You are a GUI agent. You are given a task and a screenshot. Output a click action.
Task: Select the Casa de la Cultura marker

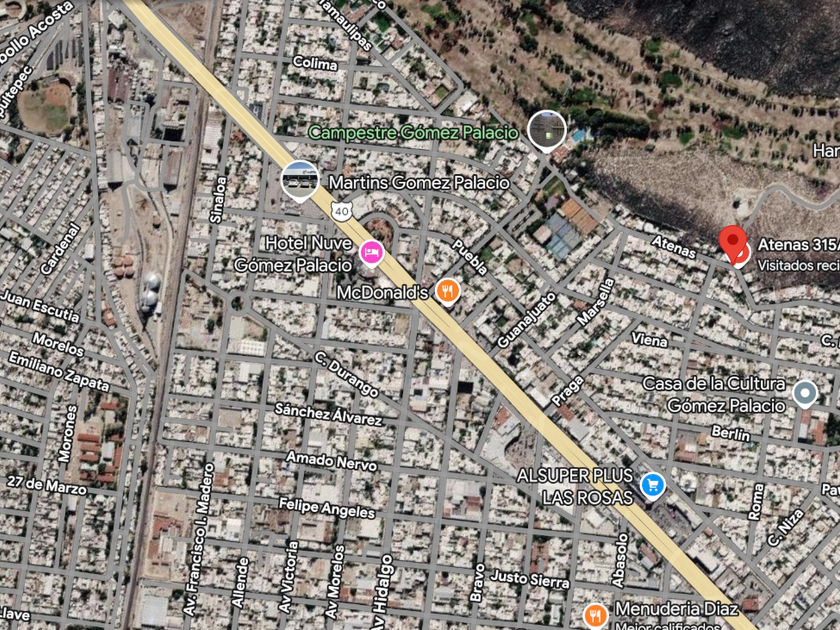805,394
